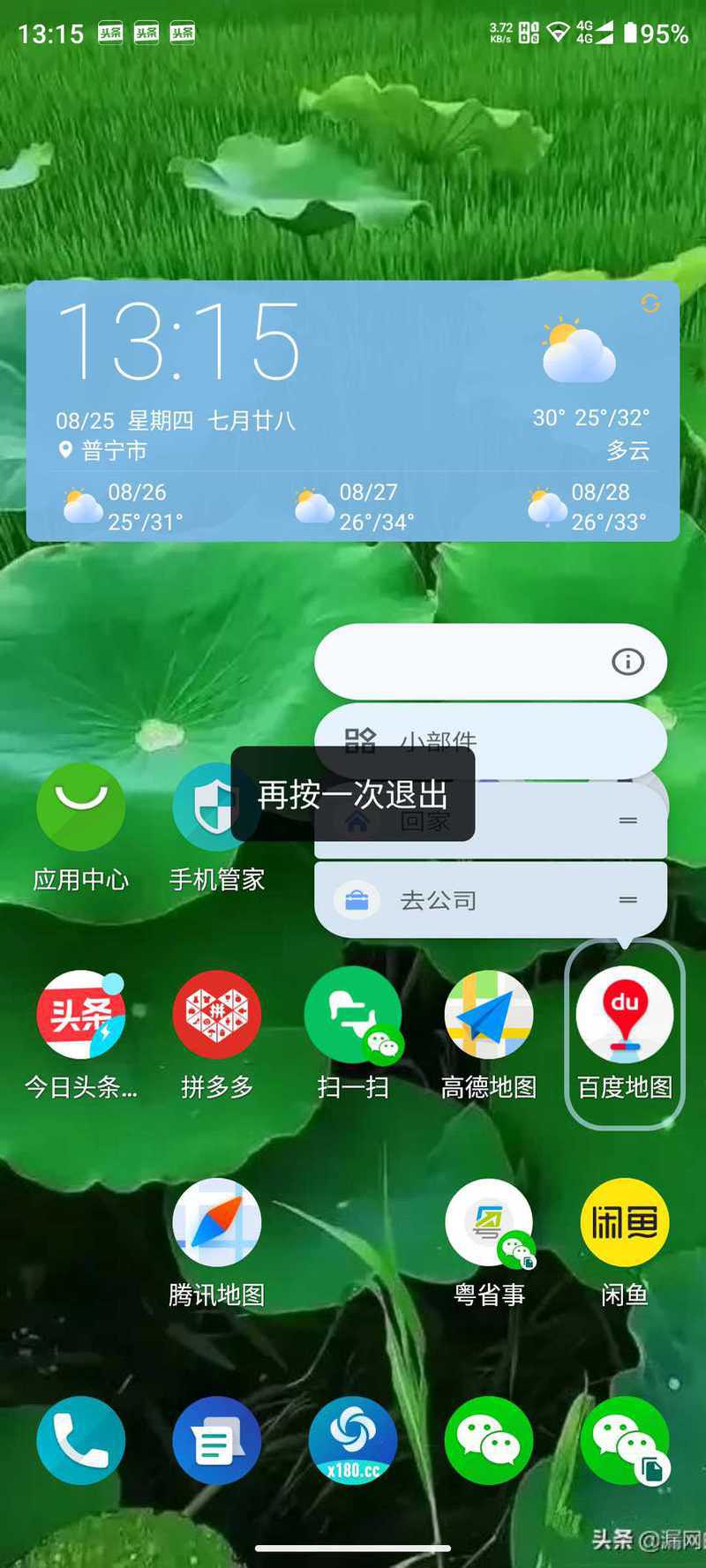This screenshot has width=706, height=1568.
Task: Launch the x180.cc browser app
Action: pos(353,1440)
